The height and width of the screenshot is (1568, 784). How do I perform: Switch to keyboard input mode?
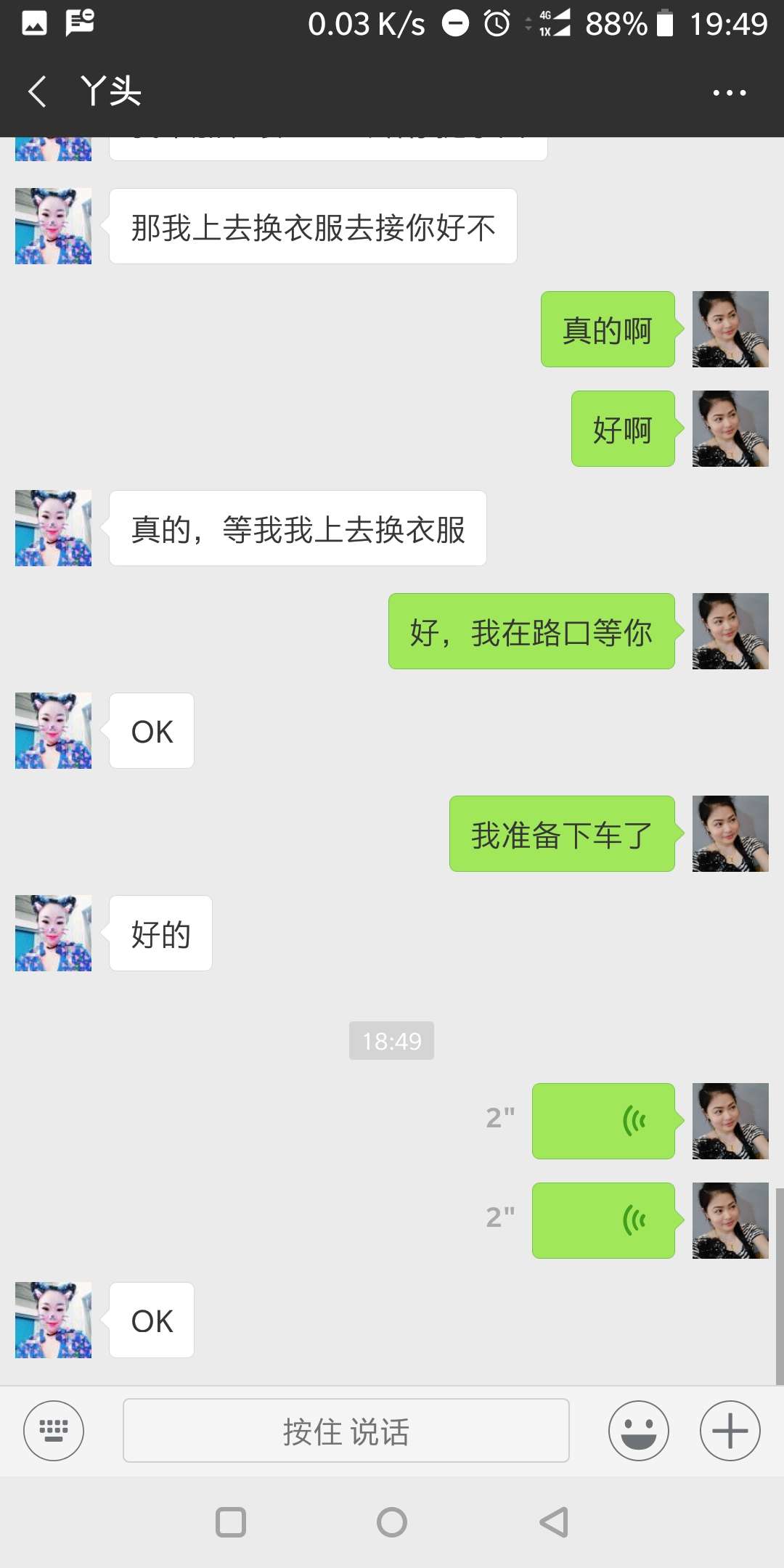click(x=53, y=1431)
